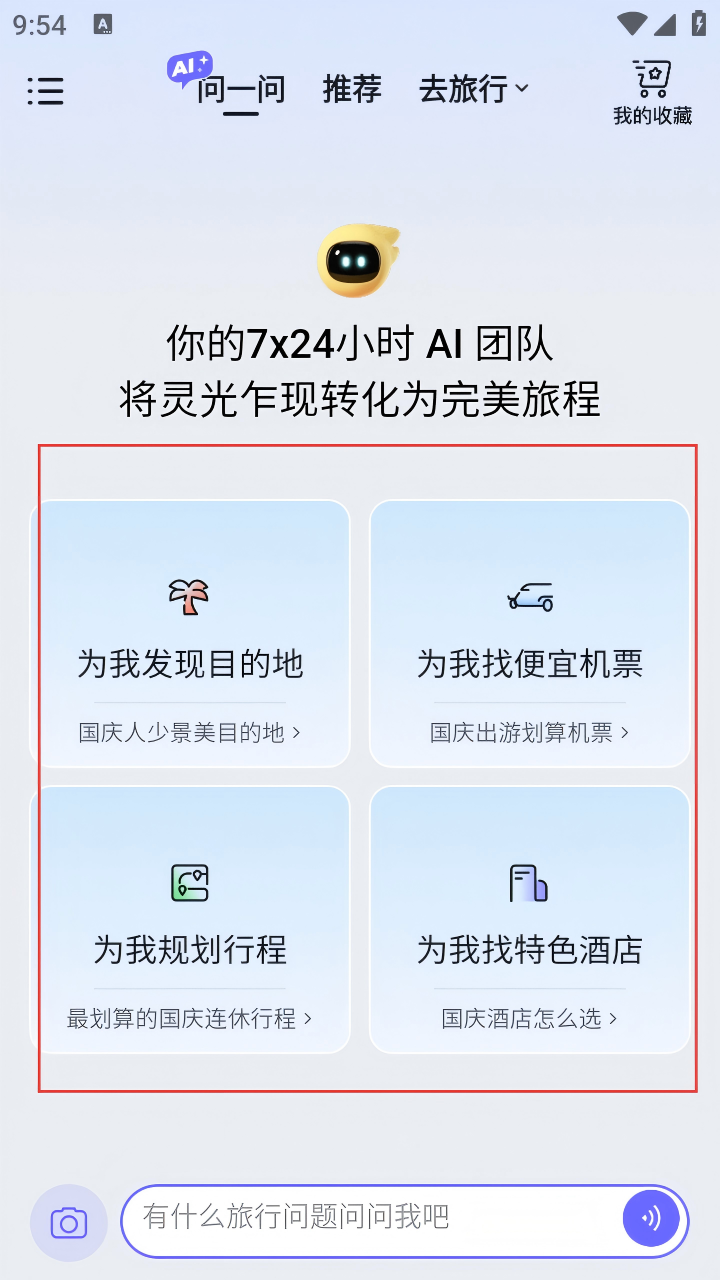Open the hamburger menu
This screenshot has width=720, height=1280.
[x=45, y=91]
